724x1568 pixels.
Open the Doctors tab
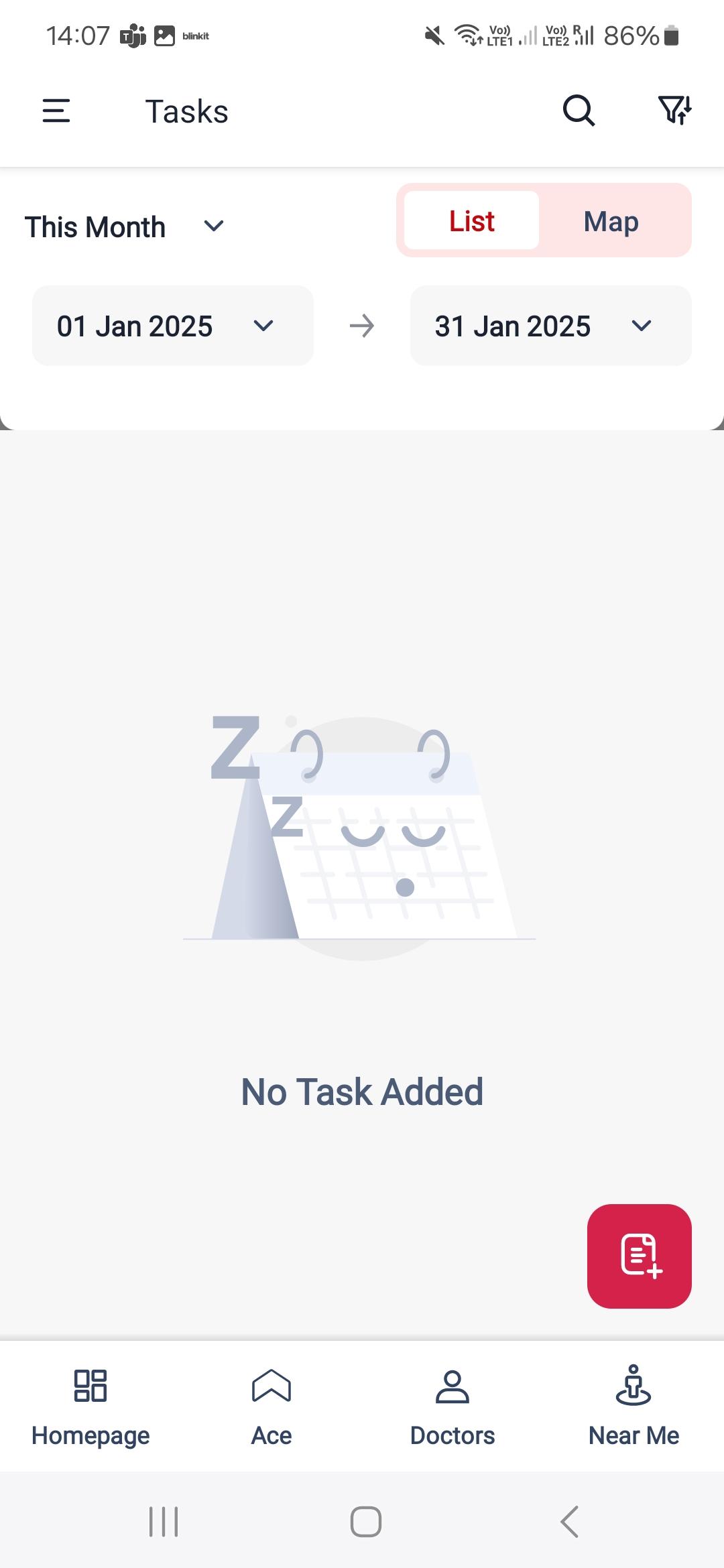pyautogui.click(x=452, y=1405)
